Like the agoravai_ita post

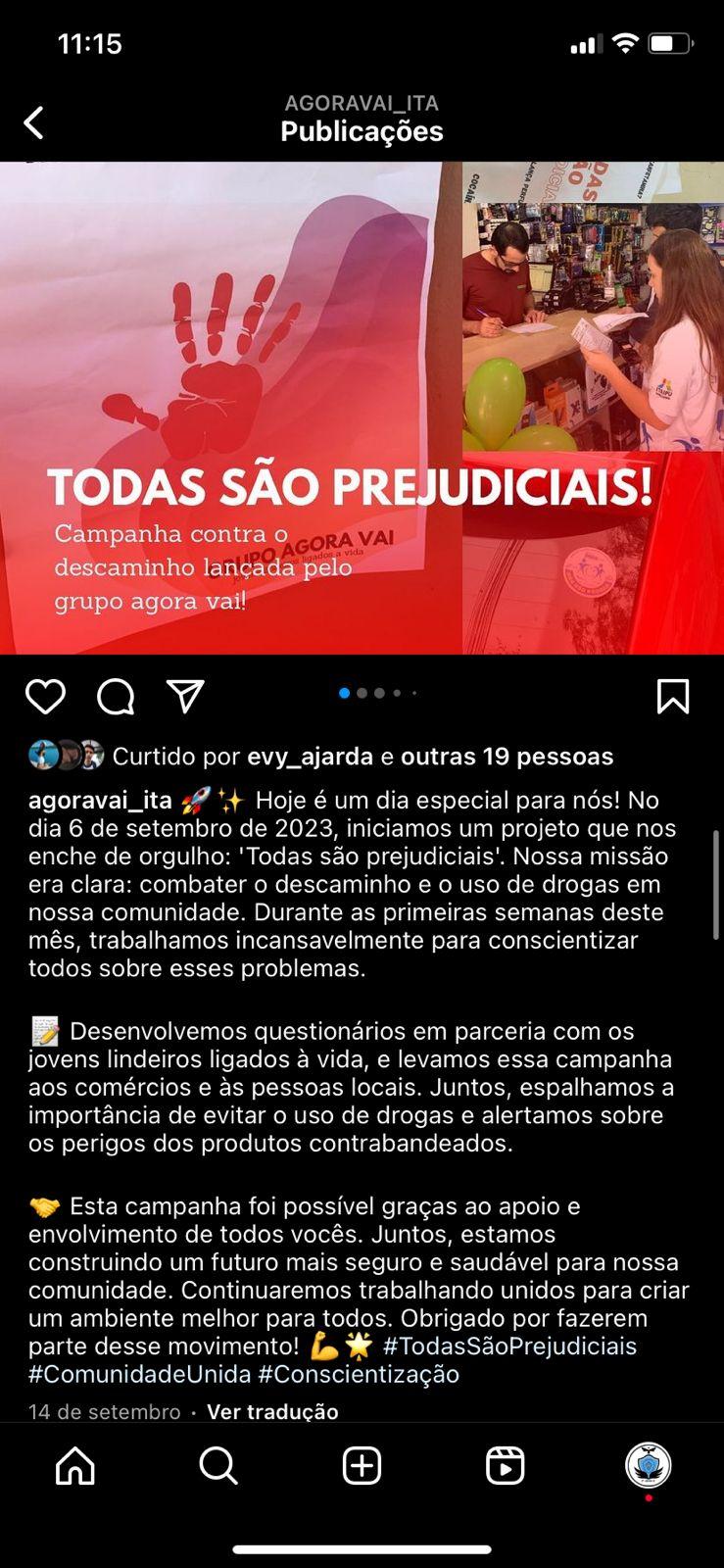pos(45,697)
